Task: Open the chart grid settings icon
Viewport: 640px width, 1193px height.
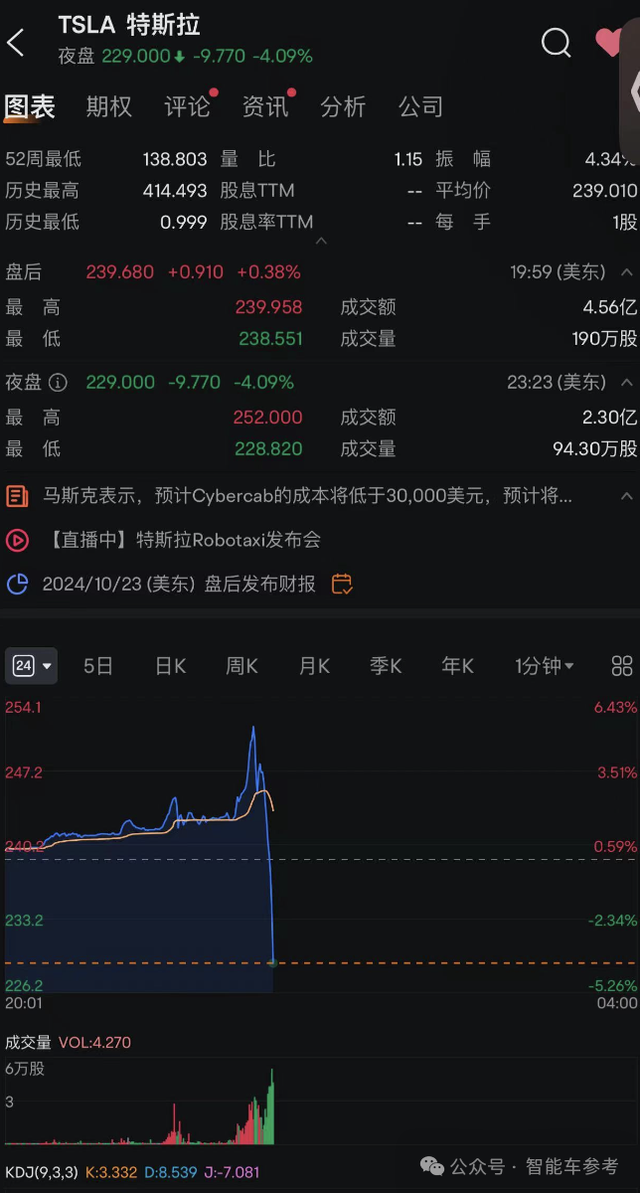Action: coord(622,666)
